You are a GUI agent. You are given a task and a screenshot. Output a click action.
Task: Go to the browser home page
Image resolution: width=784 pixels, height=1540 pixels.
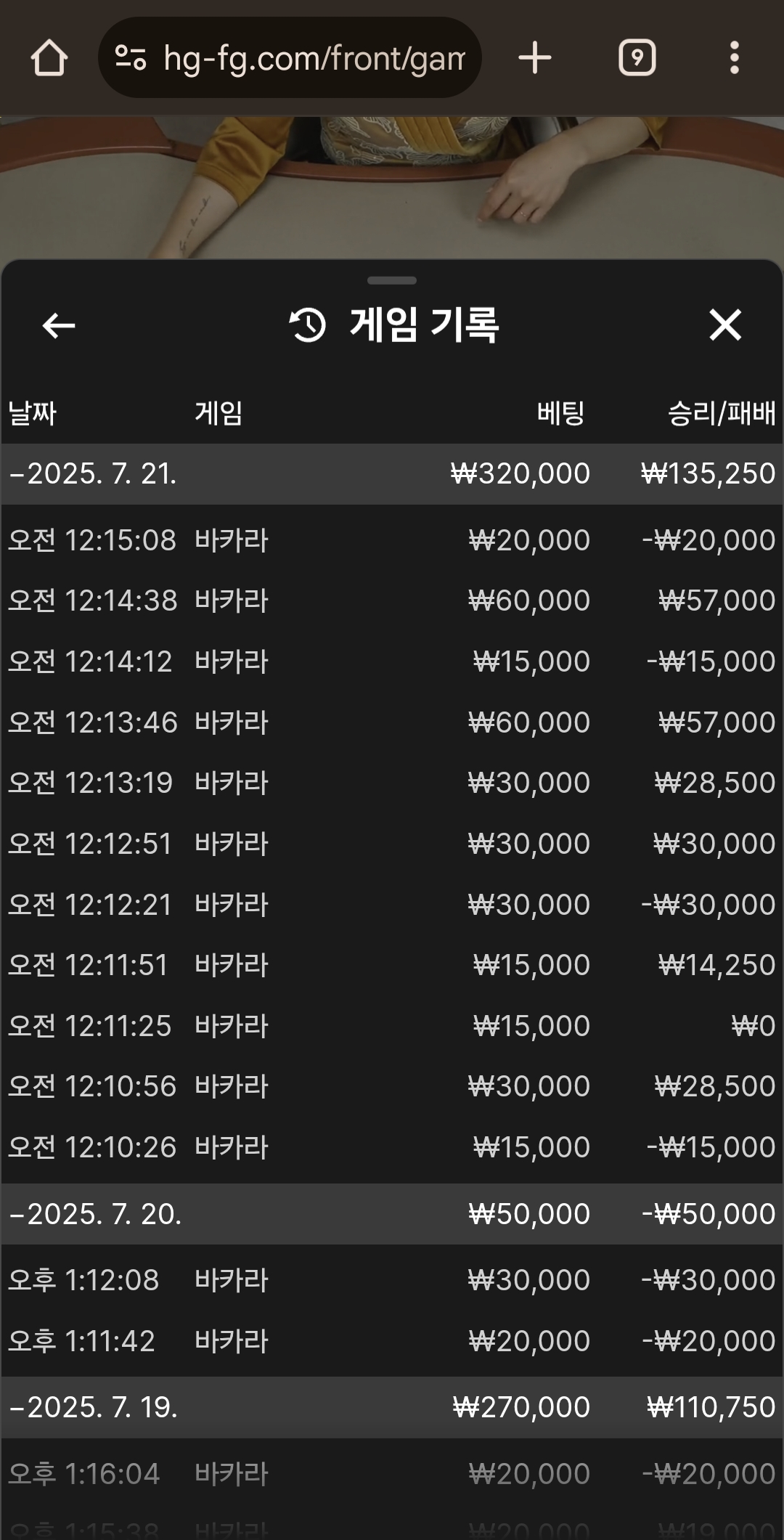click(x=49, y=58)
